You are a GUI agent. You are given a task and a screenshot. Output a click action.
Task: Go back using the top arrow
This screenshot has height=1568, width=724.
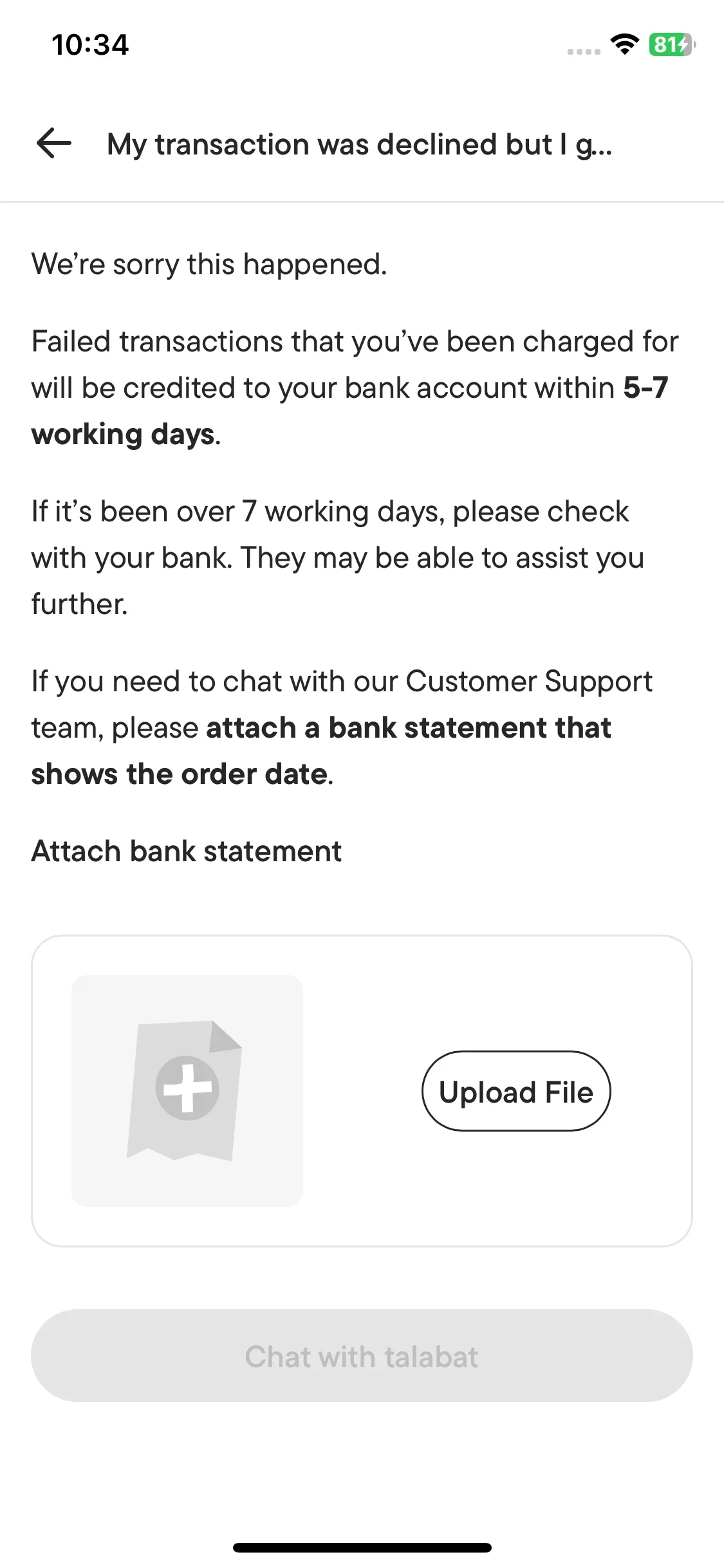pos(54,143)
